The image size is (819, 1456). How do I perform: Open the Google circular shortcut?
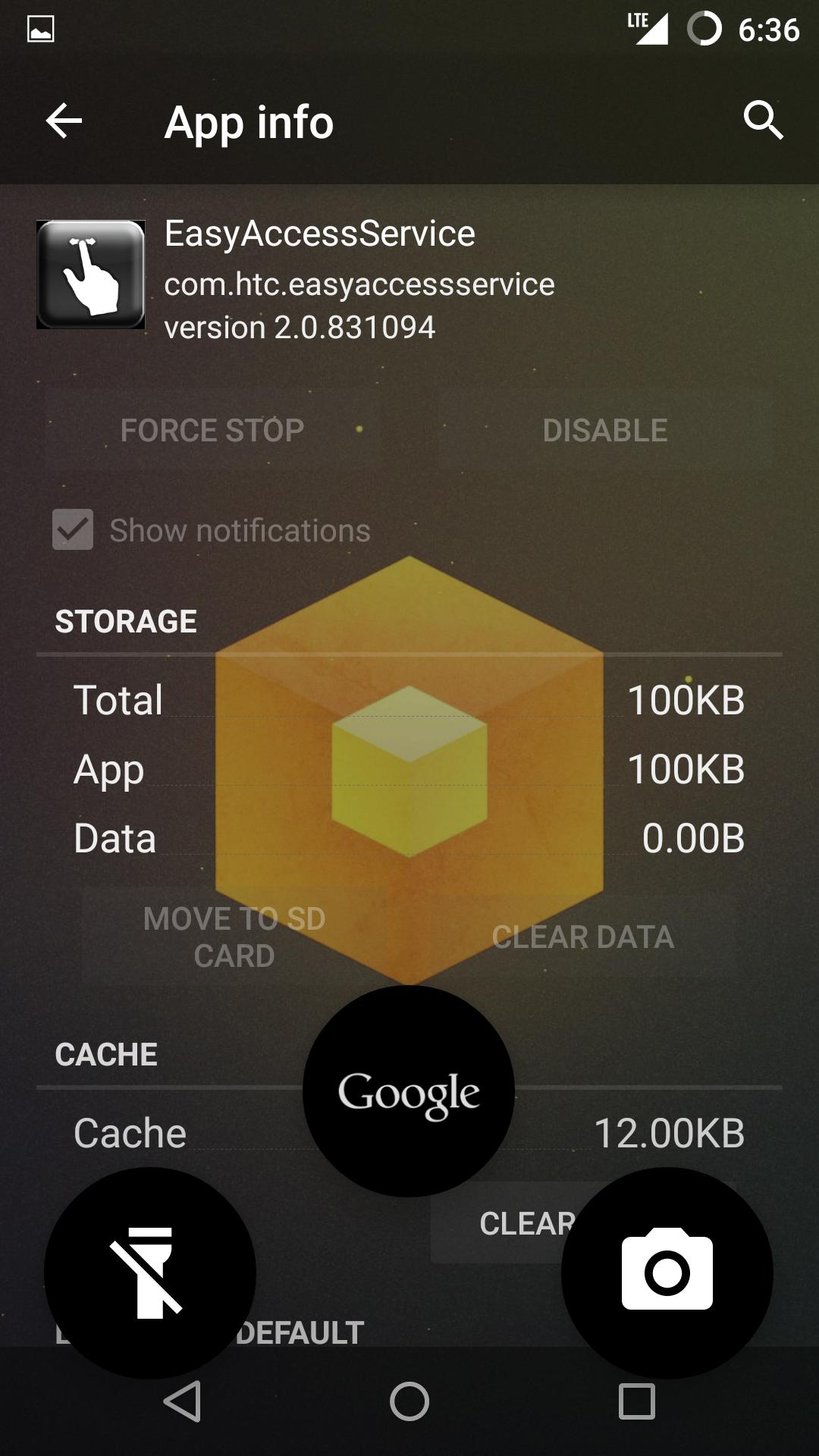[x=409, y=1091]
